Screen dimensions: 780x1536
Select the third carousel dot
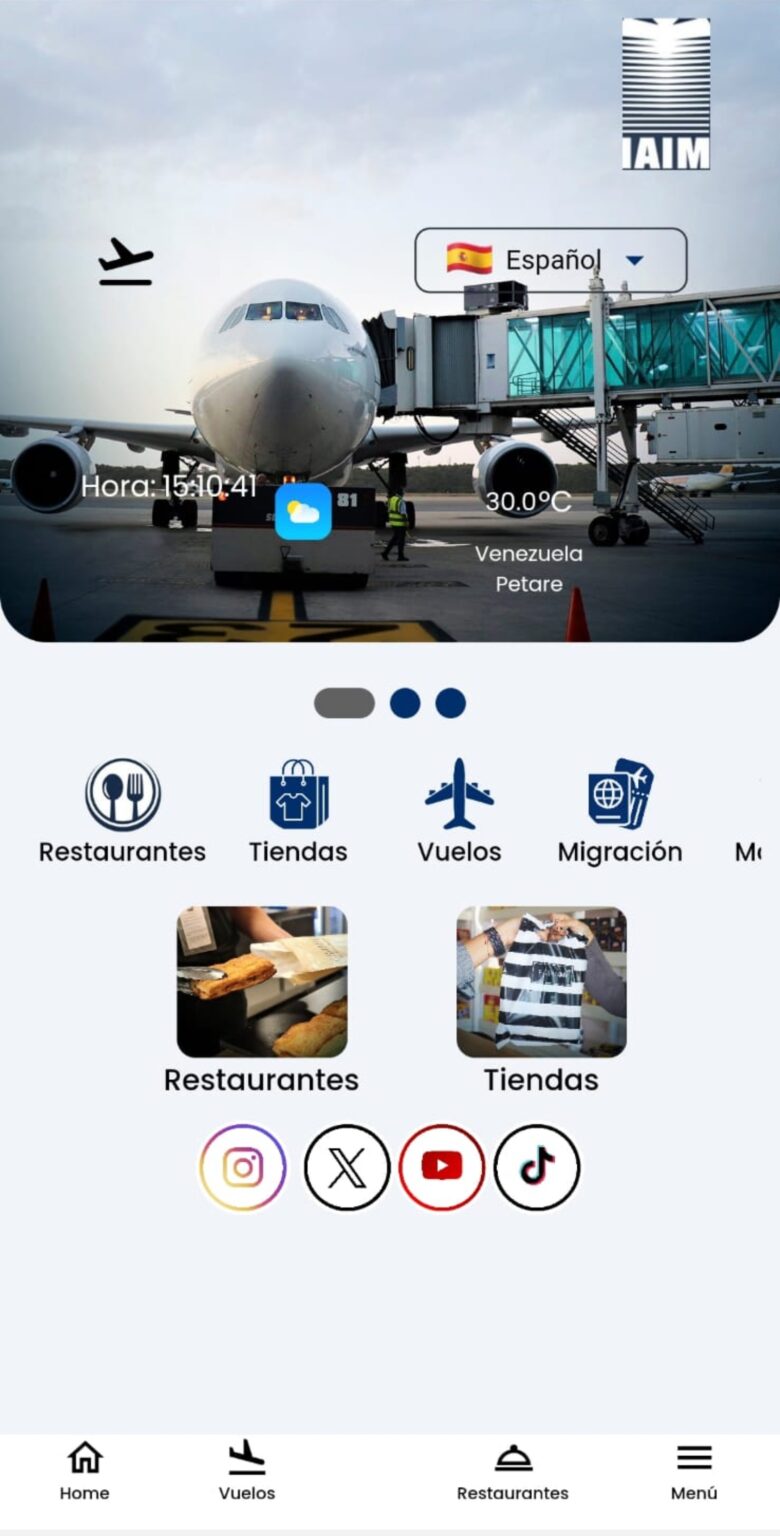pyautogui.click(x=451, y=703)
